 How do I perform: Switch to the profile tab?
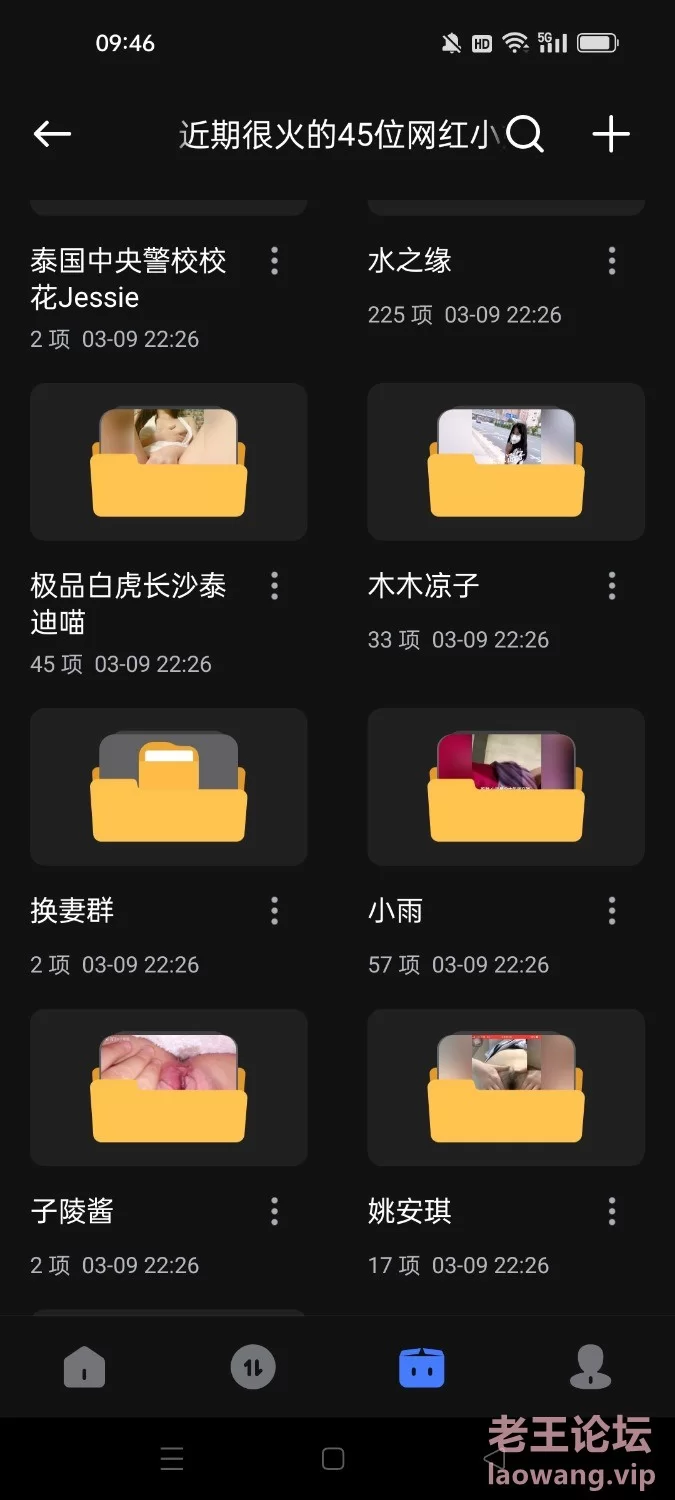(x=590, y=1367)
